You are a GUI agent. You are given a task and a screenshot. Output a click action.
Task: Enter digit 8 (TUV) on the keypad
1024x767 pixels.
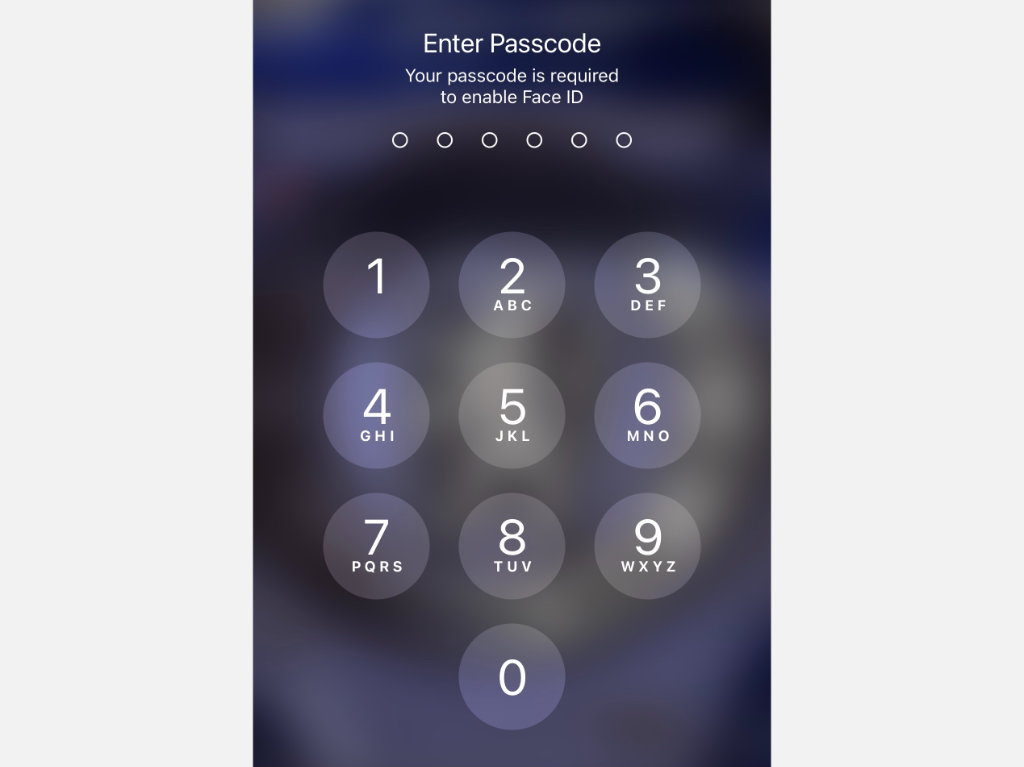pos(512,546)
